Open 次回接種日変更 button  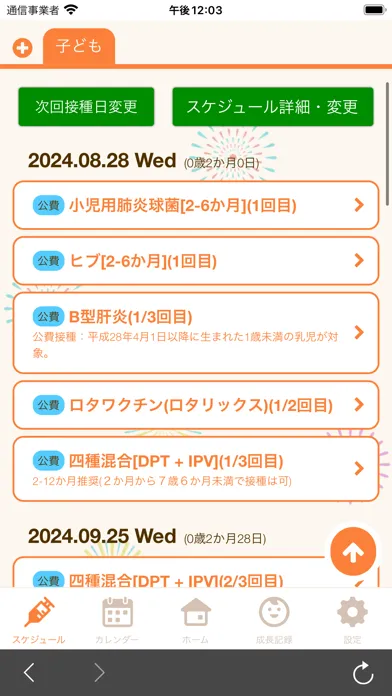click(86, 107)
